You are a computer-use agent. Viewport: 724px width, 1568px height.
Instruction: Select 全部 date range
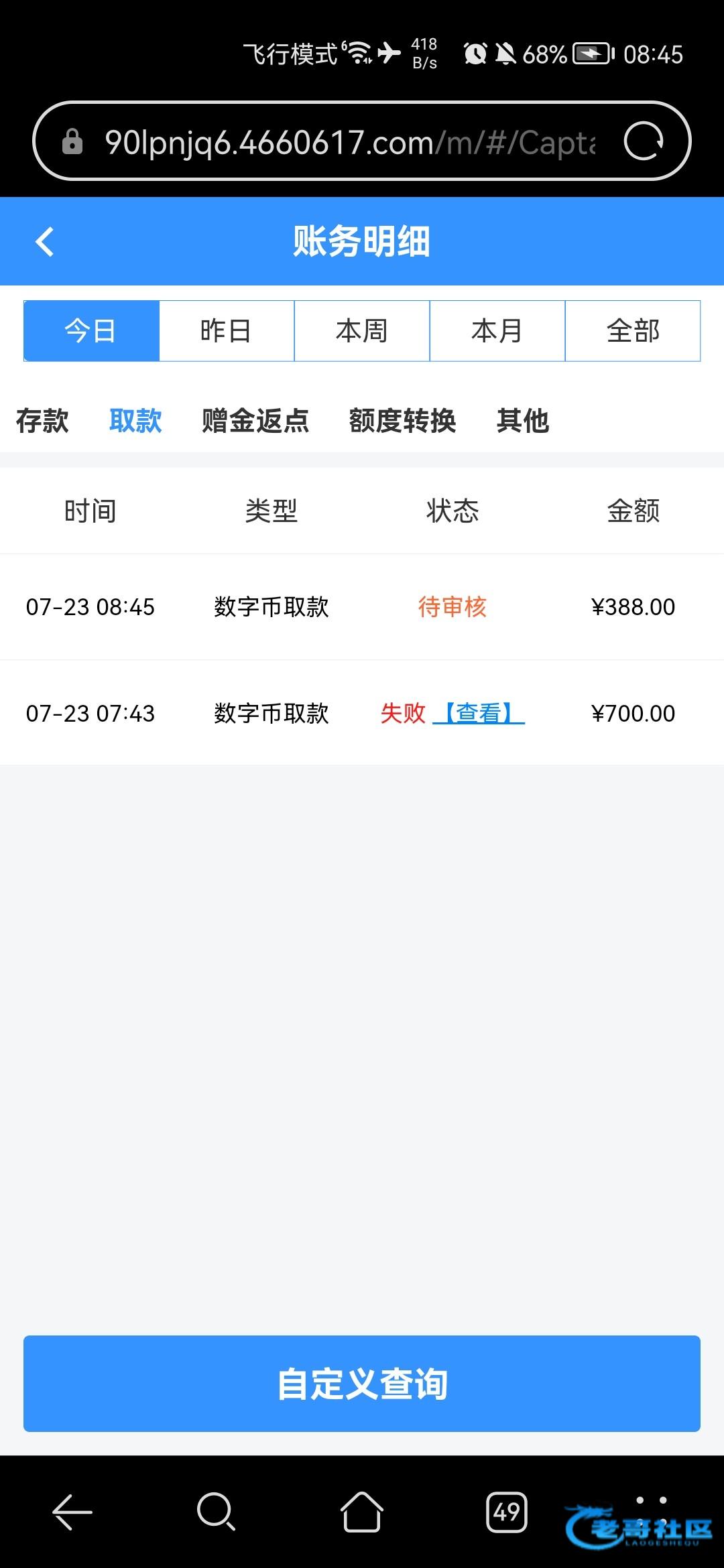(633, 331)
